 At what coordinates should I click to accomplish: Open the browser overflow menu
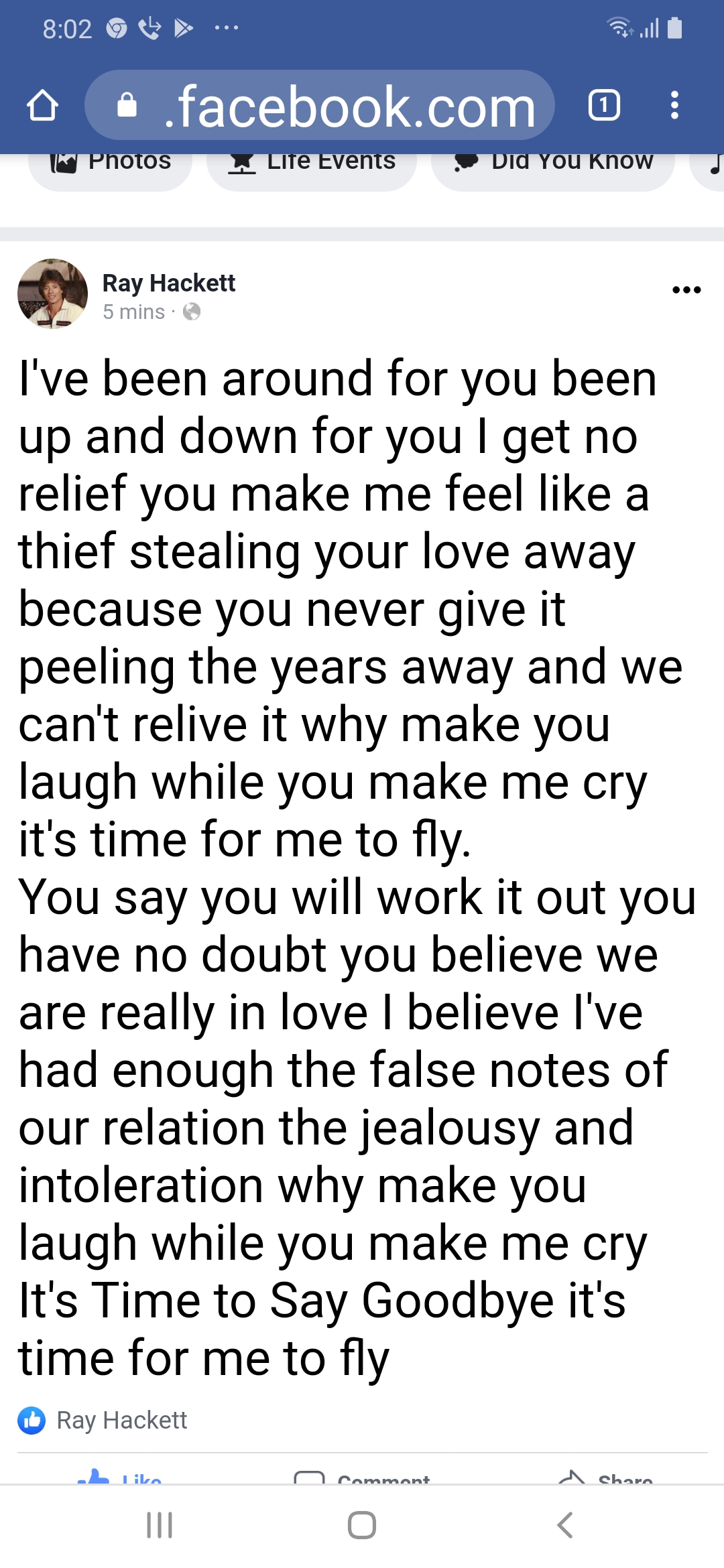pyautogui.click(x=674, y=106)
